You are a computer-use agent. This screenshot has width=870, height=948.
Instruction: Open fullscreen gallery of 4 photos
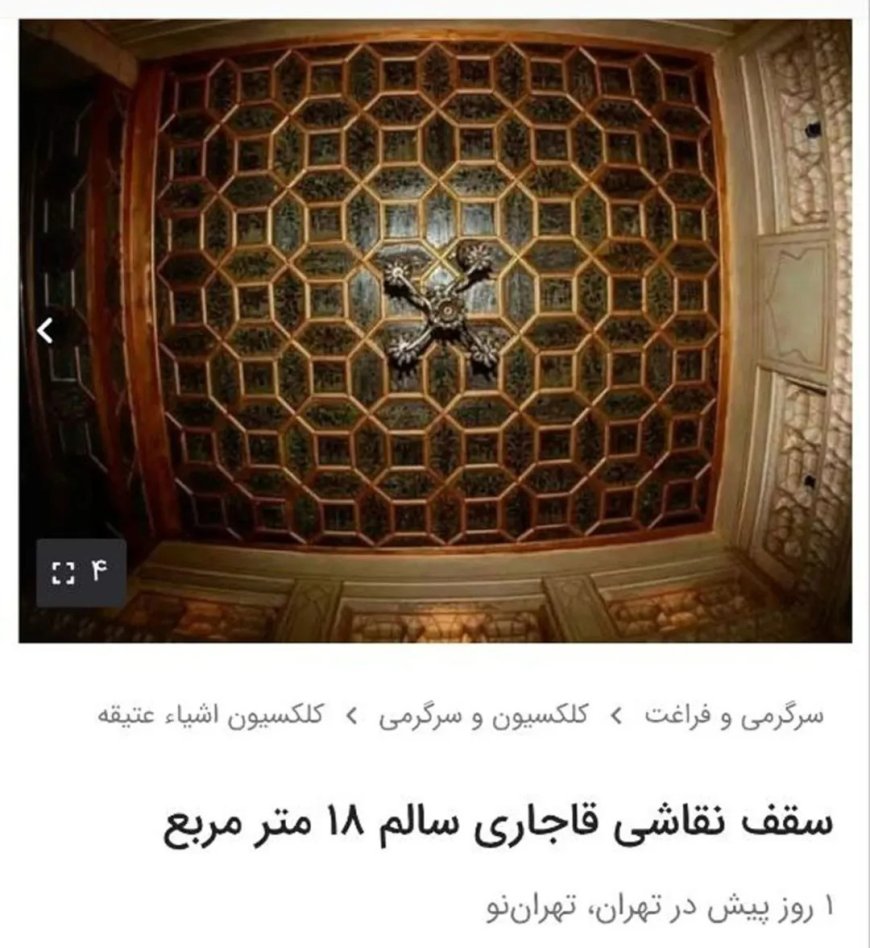81,572
